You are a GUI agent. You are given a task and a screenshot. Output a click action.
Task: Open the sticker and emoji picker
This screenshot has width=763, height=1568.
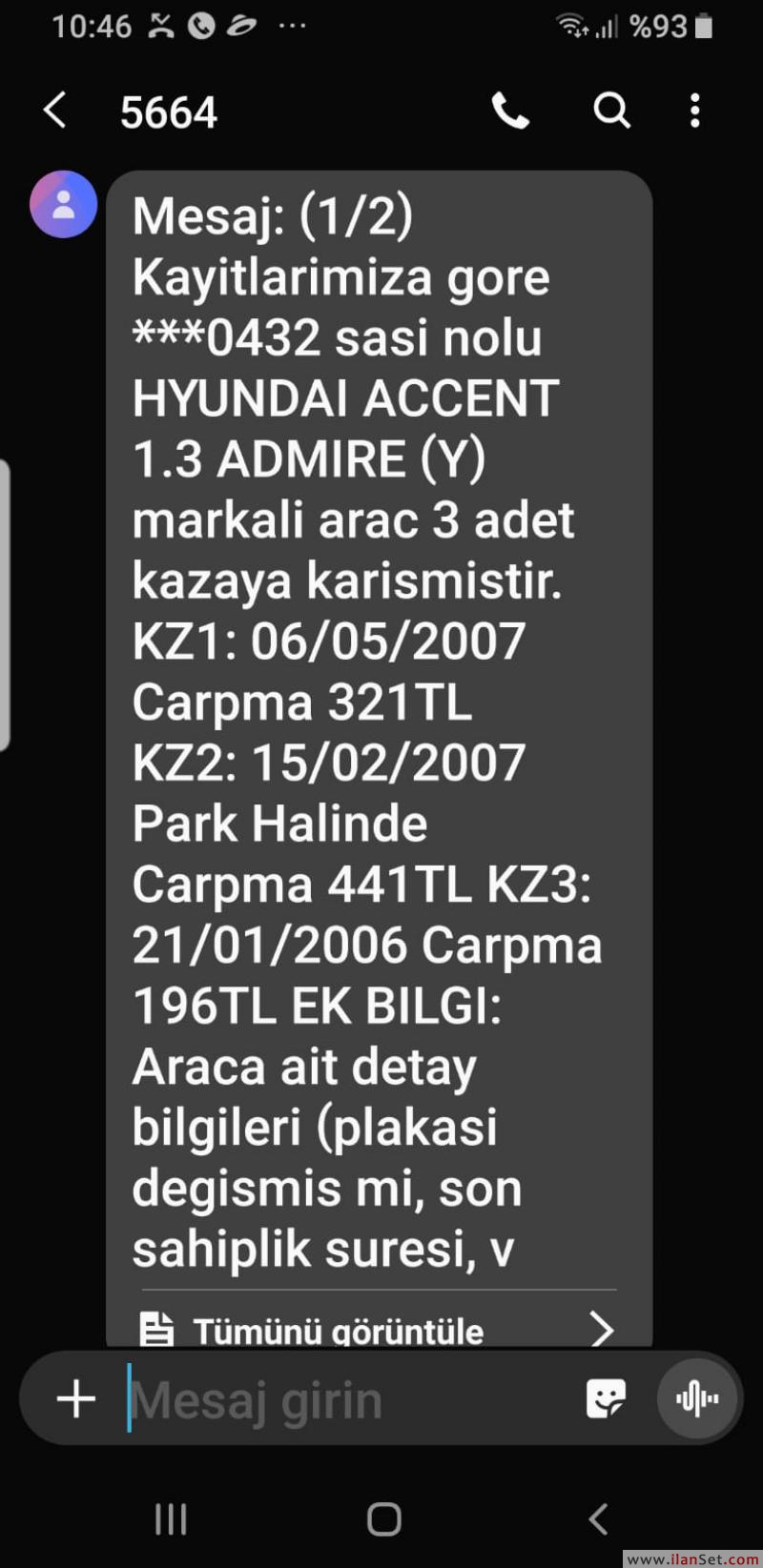(606, 1399)
